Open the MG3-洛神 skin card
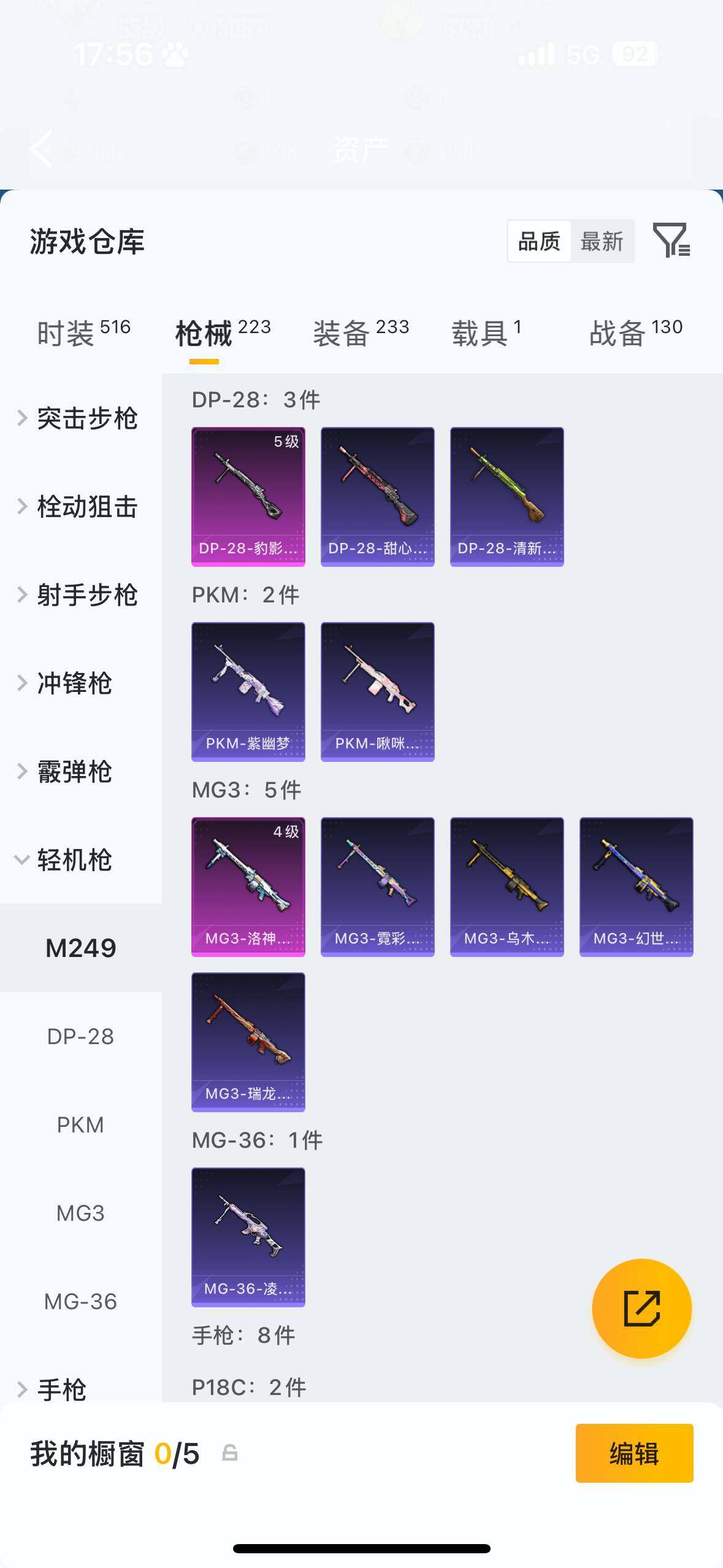This screenshot has width=723, height=1568. [248, 886]
